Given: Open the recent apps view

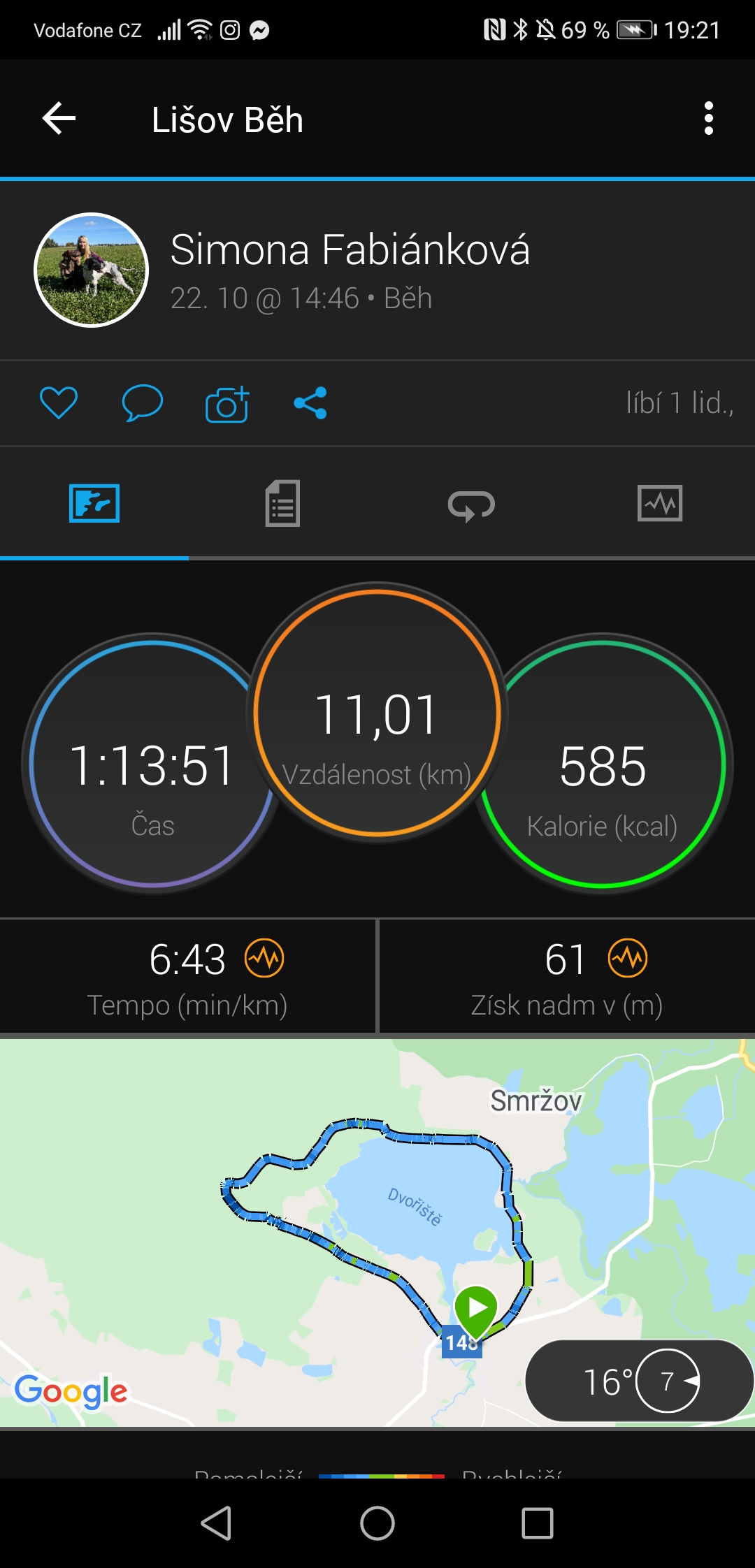Looking at the screenshot, I should click(x=538, y=1523).
